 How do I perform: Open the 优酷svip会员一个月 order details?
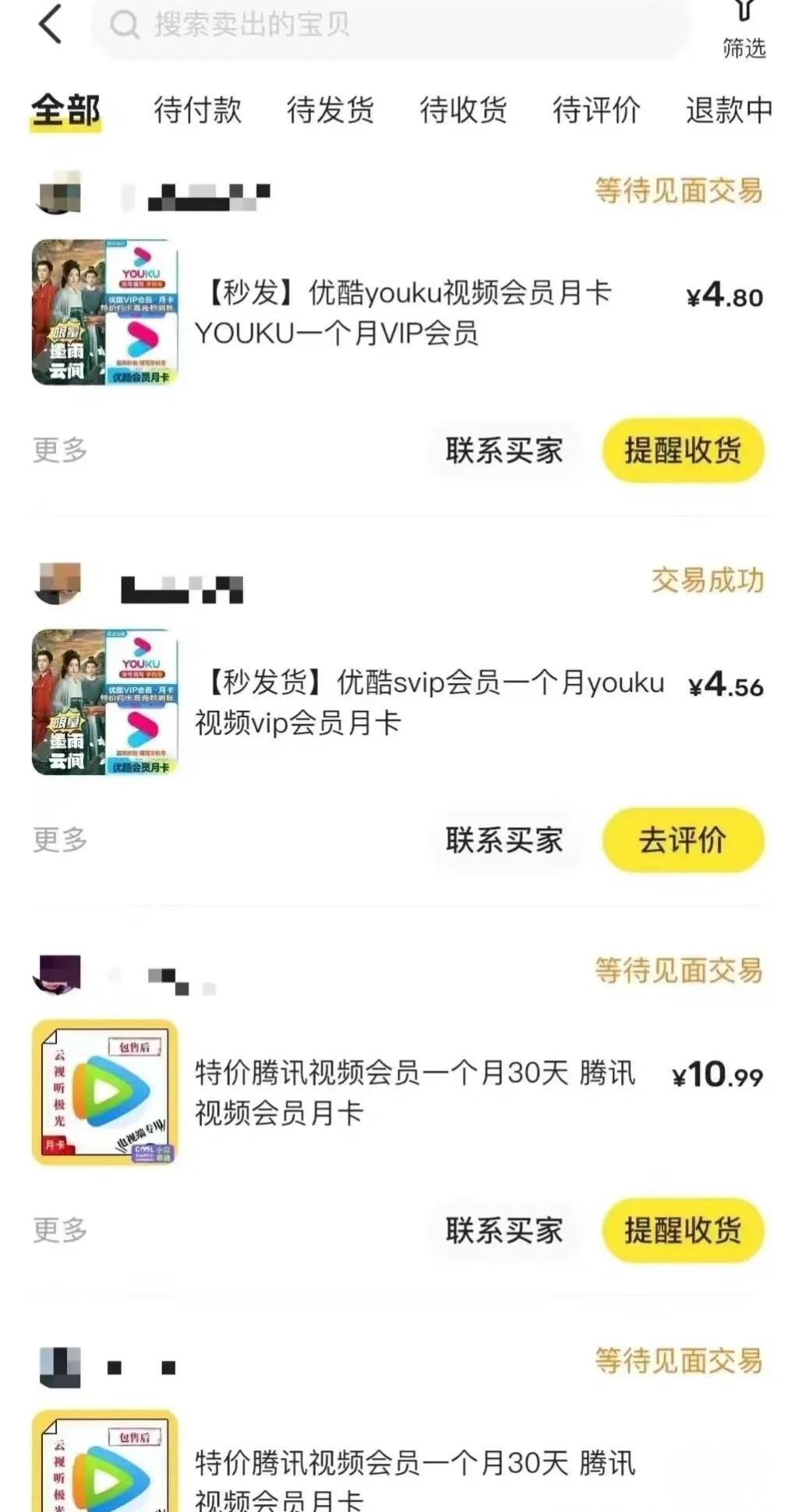coord(429,703)
